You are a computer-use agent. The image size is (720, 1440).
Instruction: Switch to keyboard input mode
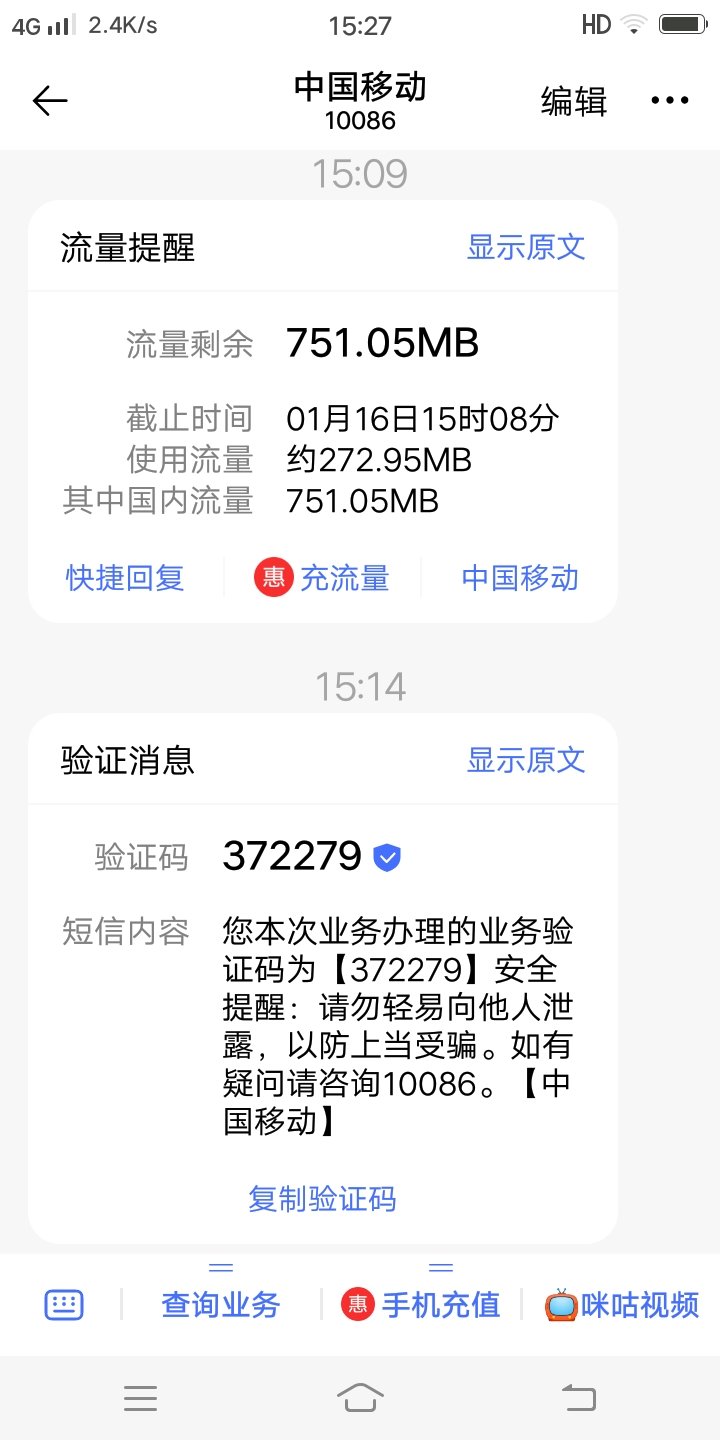64,1305
